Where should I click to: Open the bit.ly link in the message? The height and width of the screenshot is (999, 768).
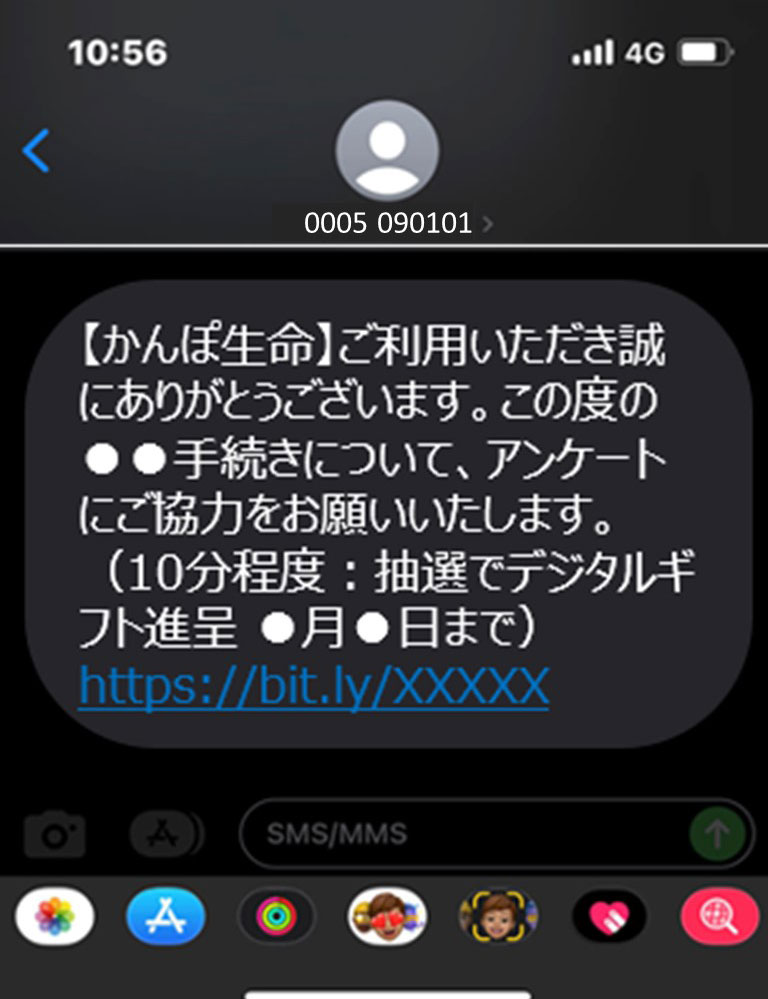click(x=313, y=686)
